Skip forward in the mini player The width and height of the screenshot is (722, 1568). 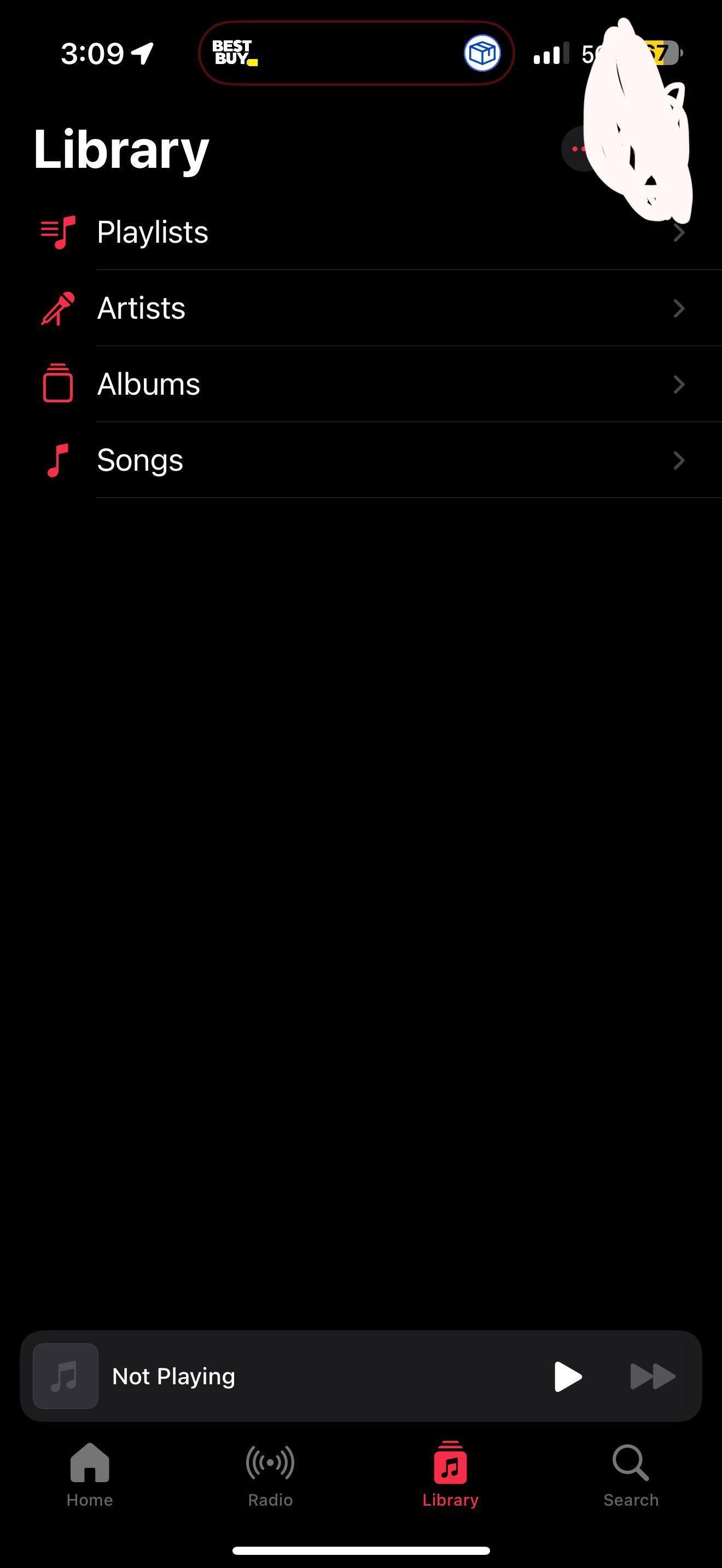point(652,1376)
